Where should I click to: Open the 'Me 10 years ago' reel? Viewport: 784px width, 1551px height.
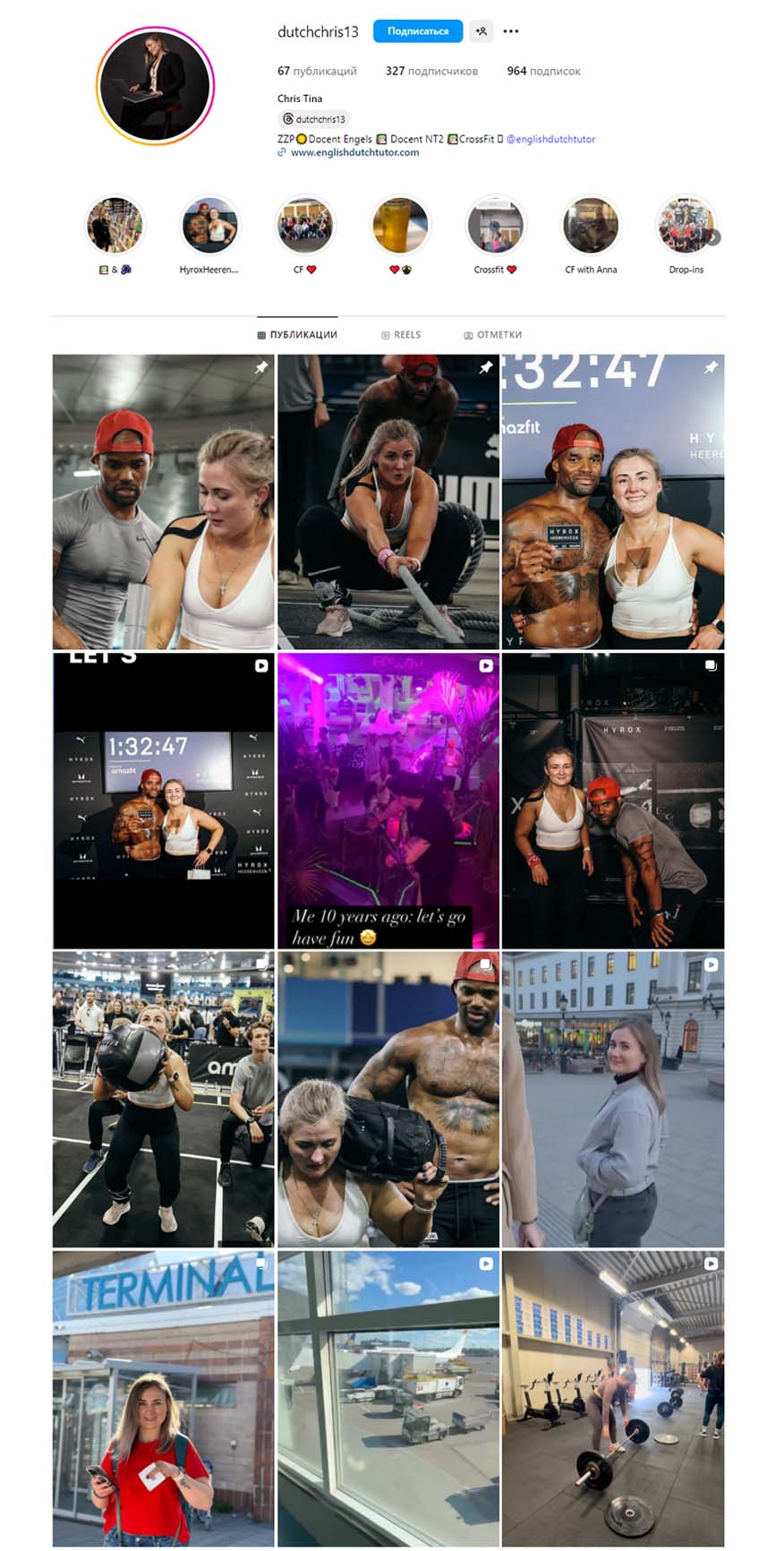[388, 800]
